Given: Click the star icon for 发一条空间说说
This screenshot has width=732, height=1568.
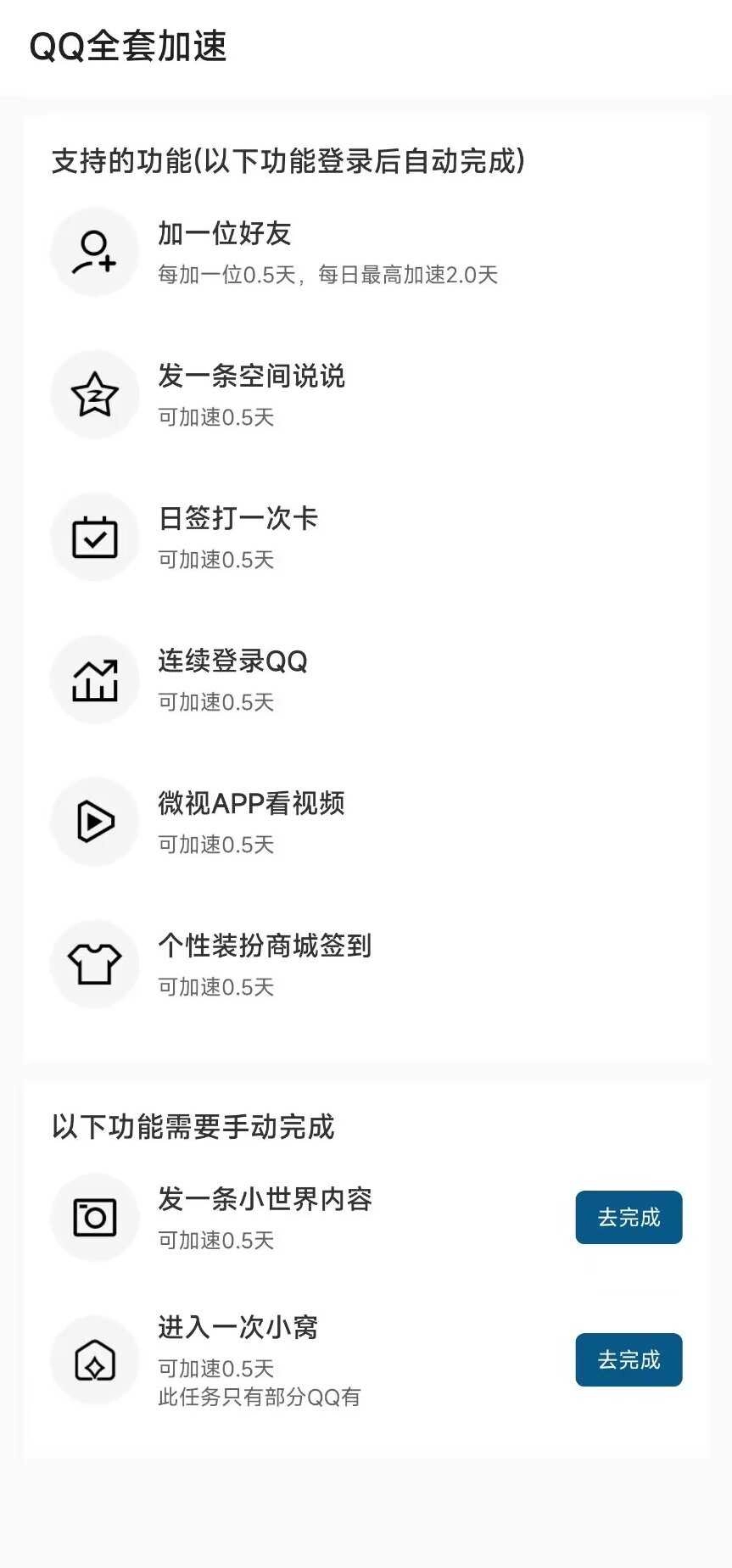Looking at the screenshot, I should tap(94, 394).
